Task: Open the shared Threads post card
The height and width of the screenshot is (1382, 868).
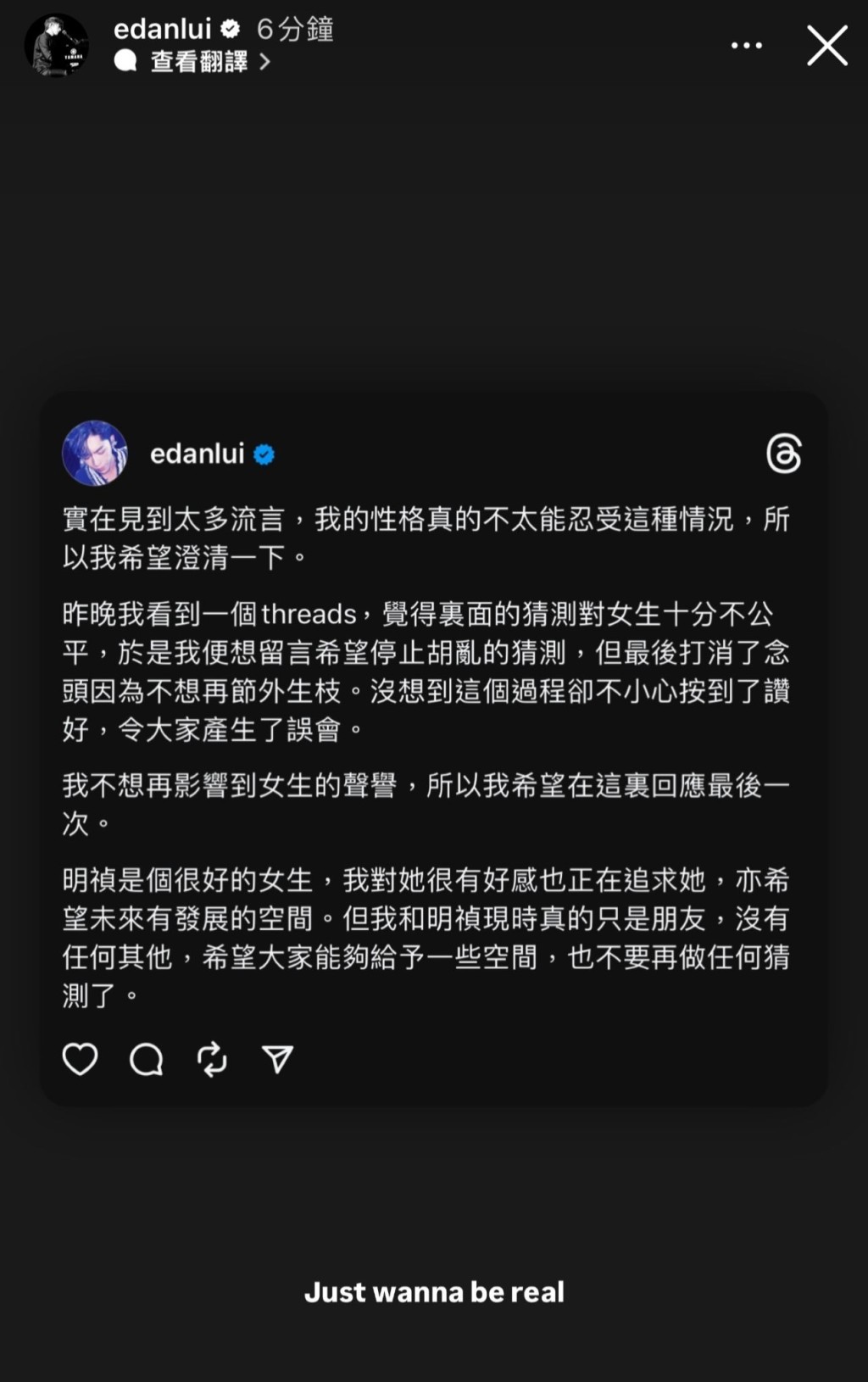Action: [433, 746]
